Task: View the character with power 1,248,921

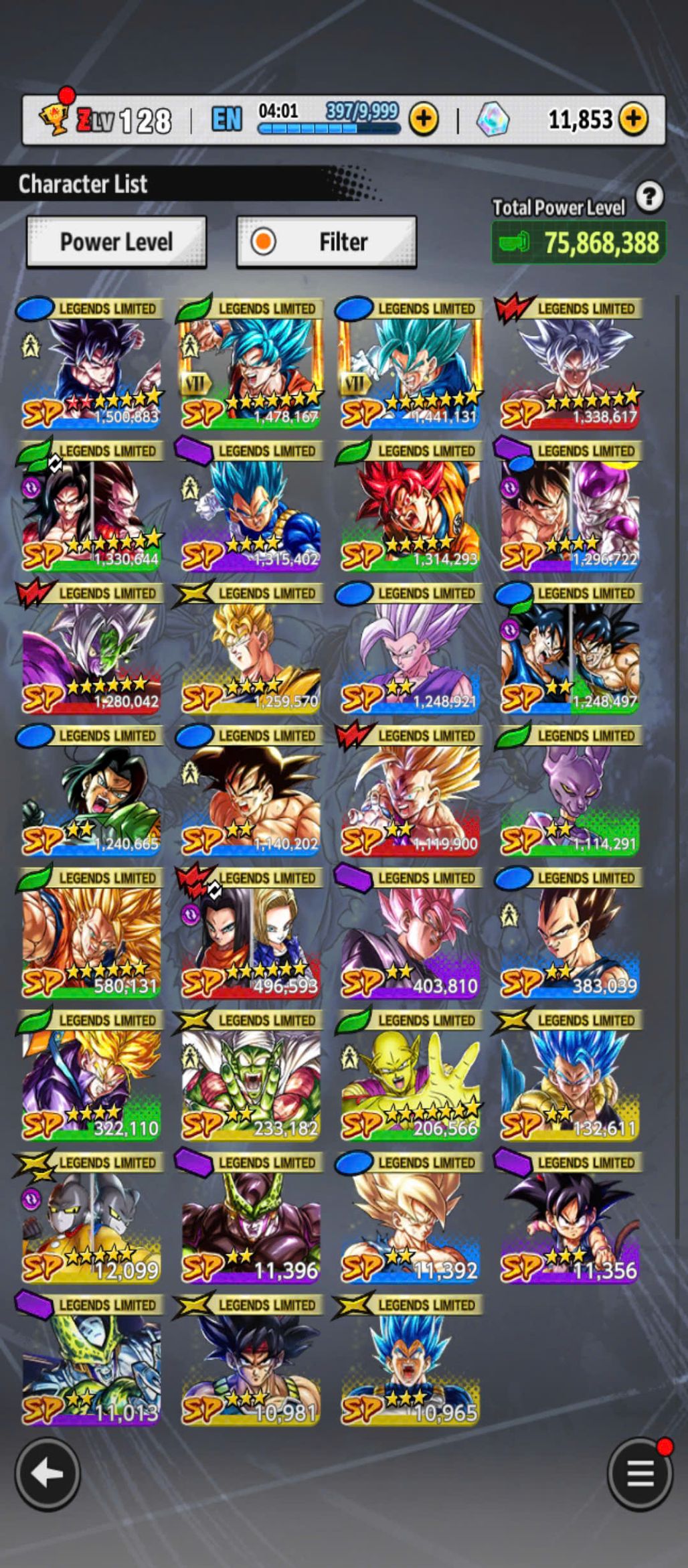Action: click(410, 649)
